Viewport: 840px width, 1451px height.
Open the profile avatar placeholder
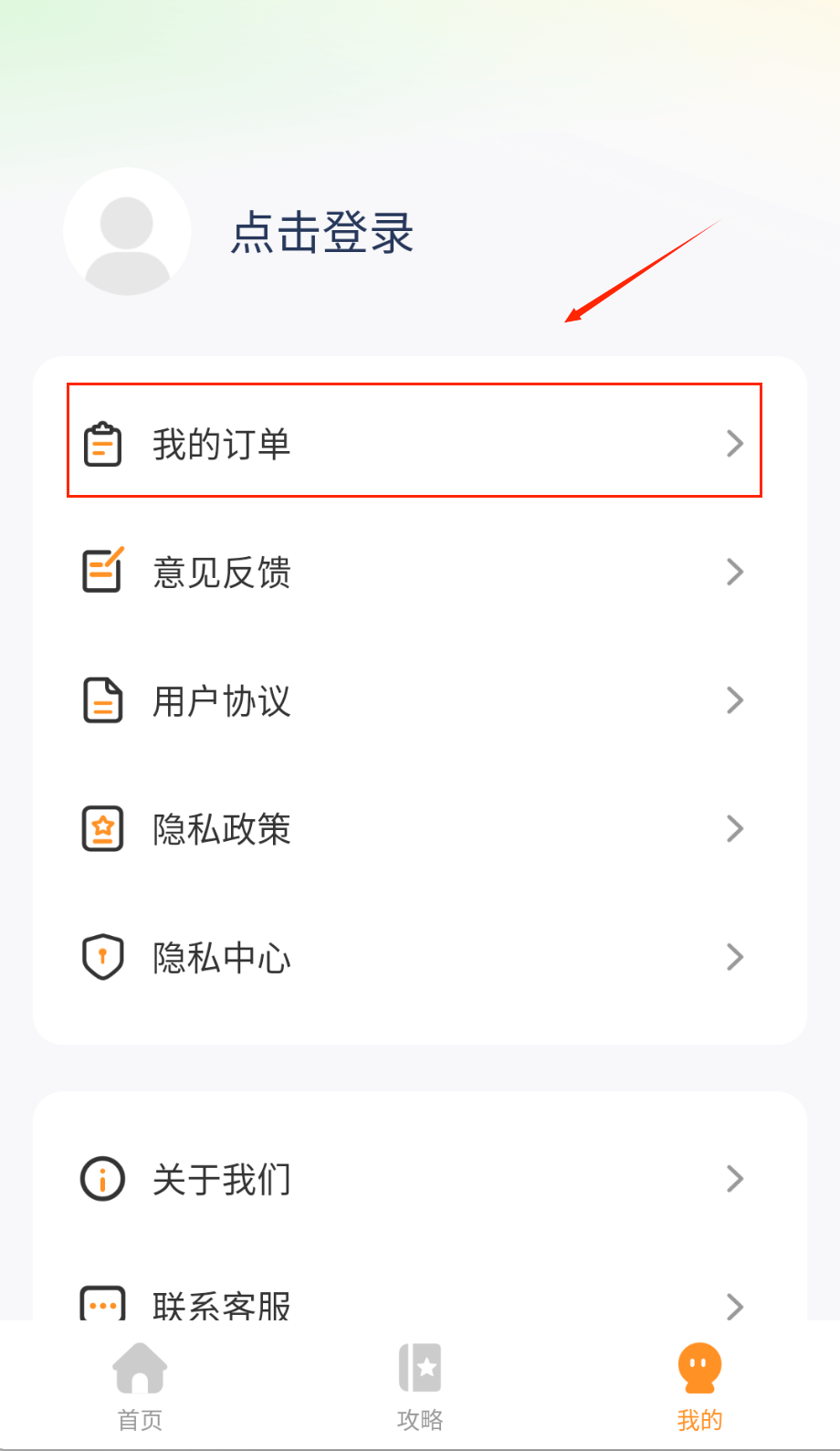pos(127,232)
